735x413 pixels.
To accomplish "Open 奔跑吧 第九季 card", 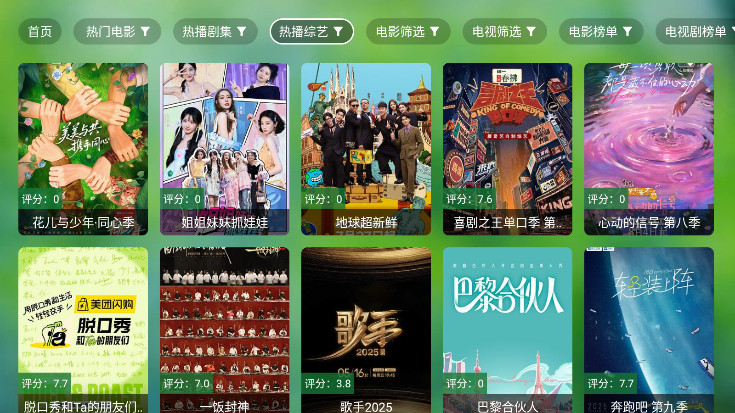I will (649, 330).
